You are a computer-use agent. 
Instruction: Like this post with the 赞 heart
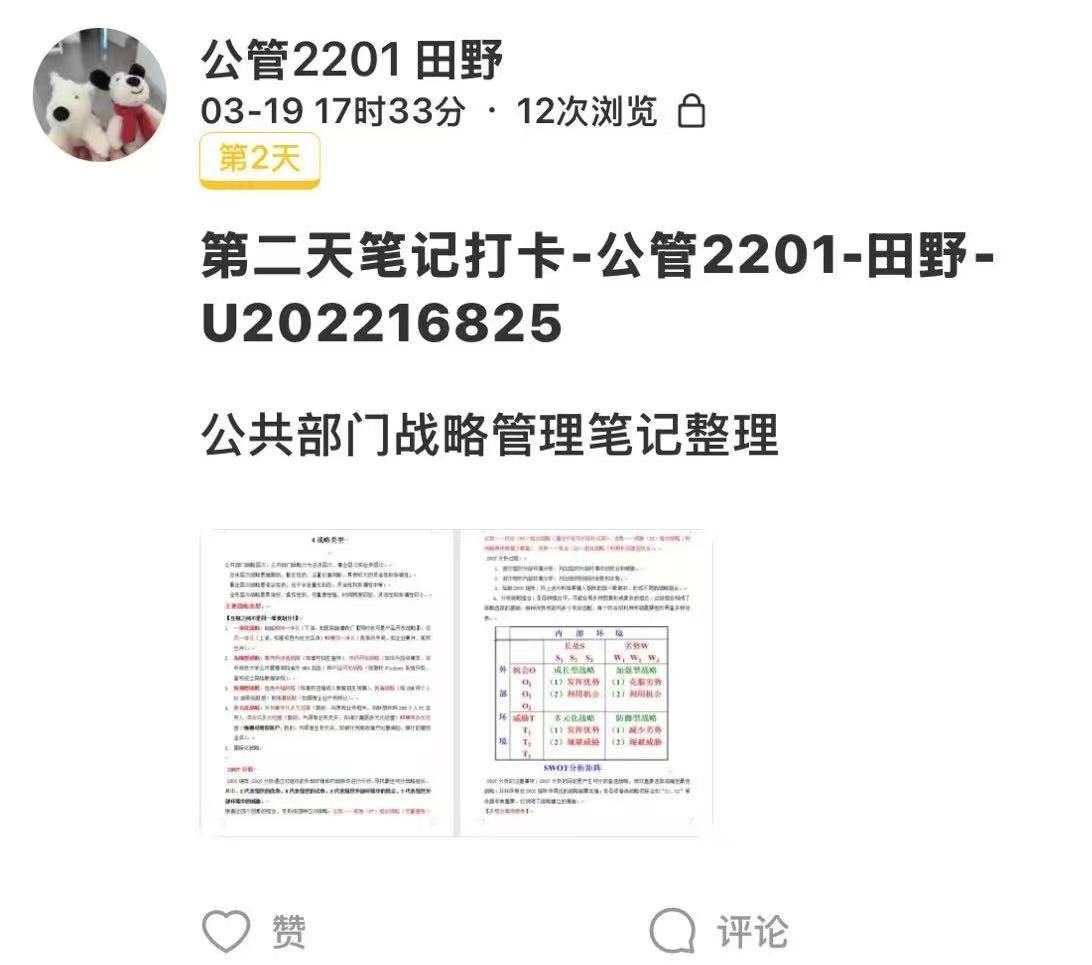(x=227, y=931)
